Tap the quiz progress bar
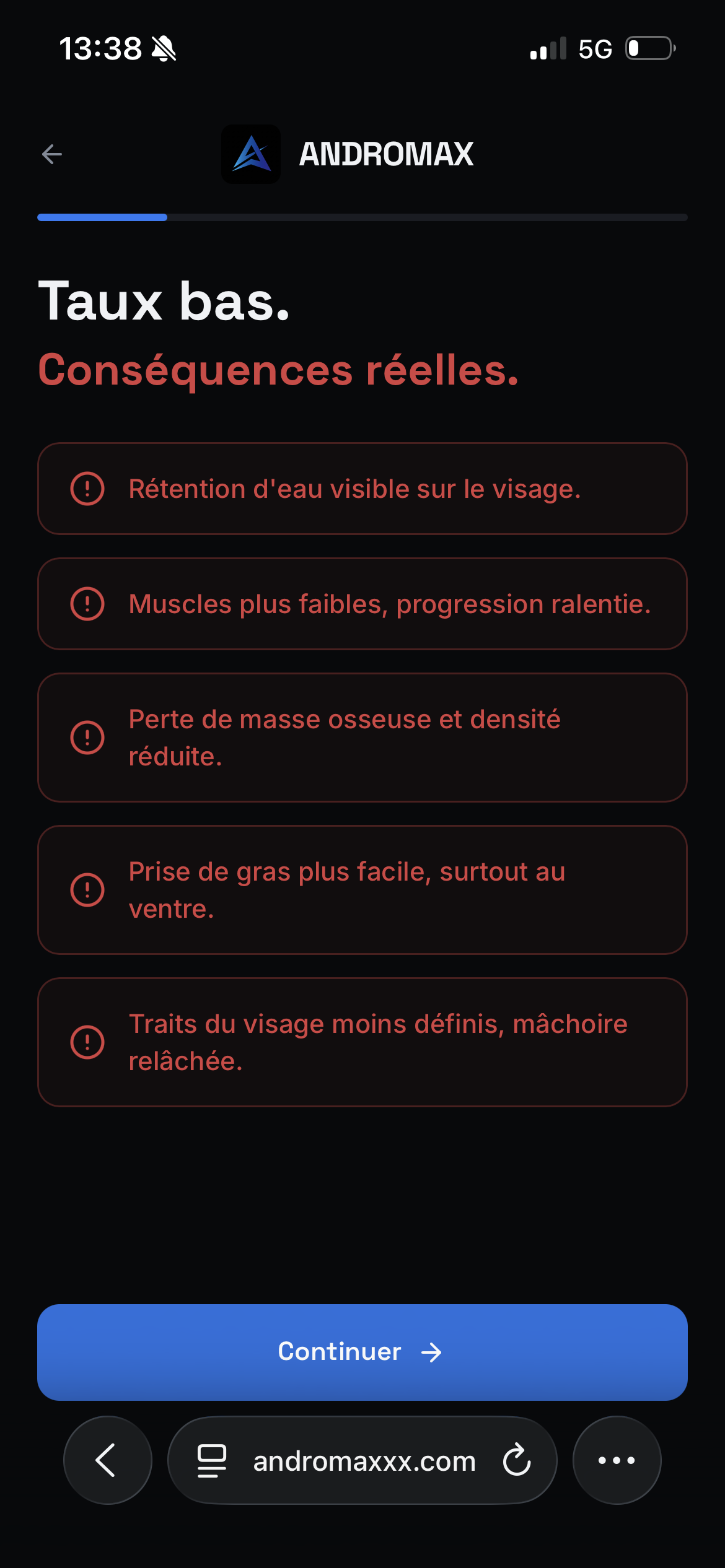This screenshot has width=725, height=1568. pyautogui.click(x=362, y=218)
